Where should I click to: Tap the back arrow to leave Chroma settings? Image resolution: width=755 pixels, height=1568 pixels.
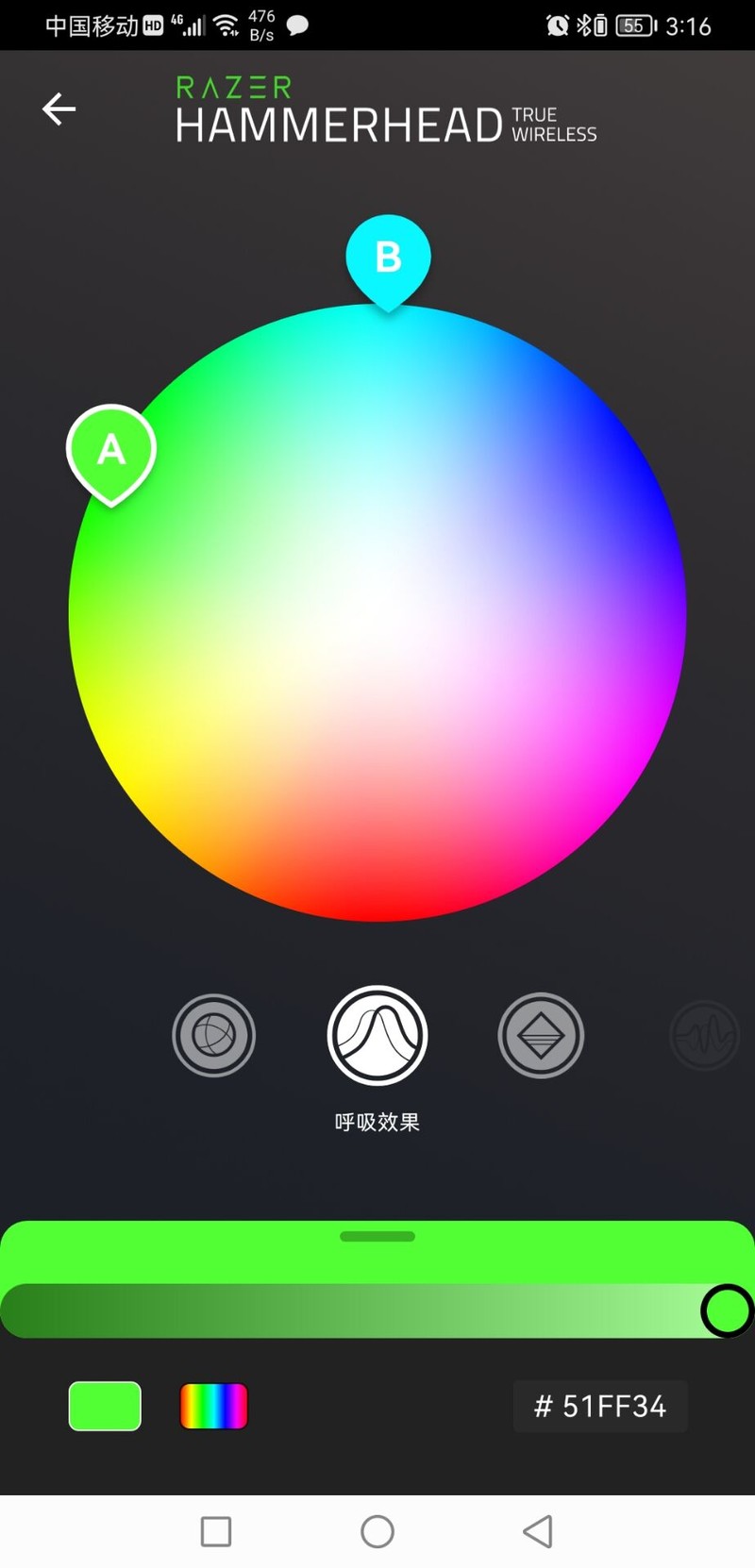pos(59,108)
